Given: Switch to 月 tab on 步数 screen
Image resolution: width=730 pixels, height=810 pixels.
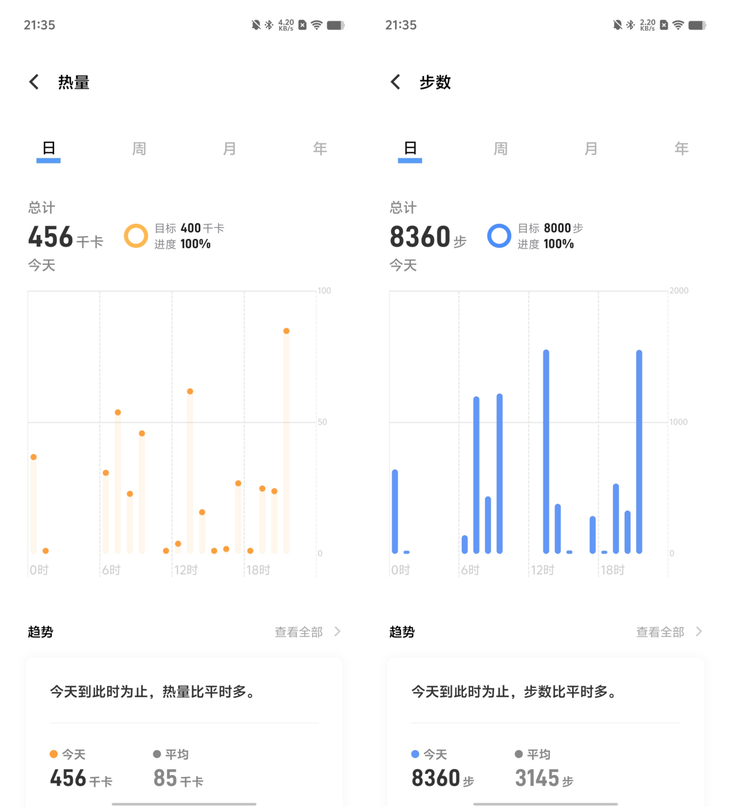Looking at the screenshot, I should 591,148.
